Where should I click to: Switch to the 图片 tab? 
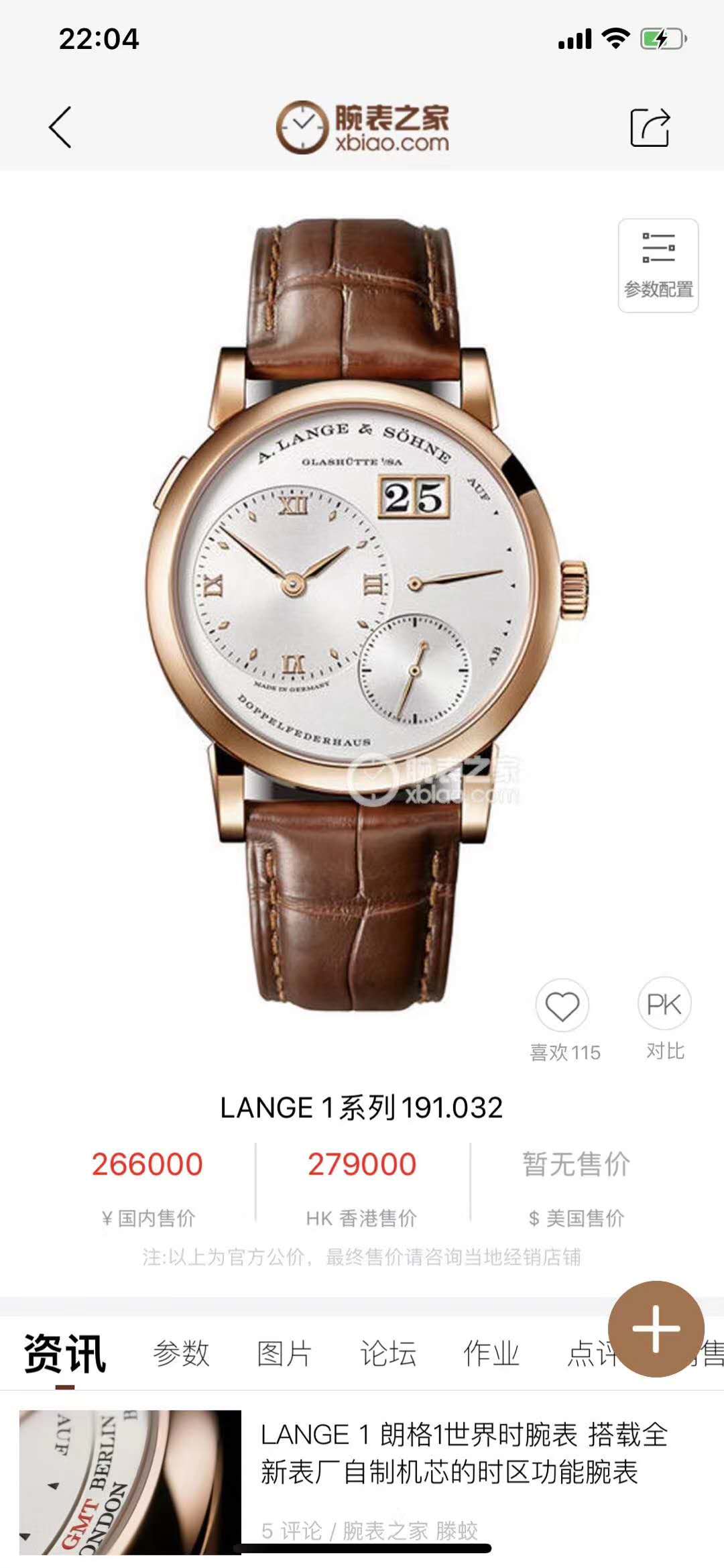coord(284,1353)
